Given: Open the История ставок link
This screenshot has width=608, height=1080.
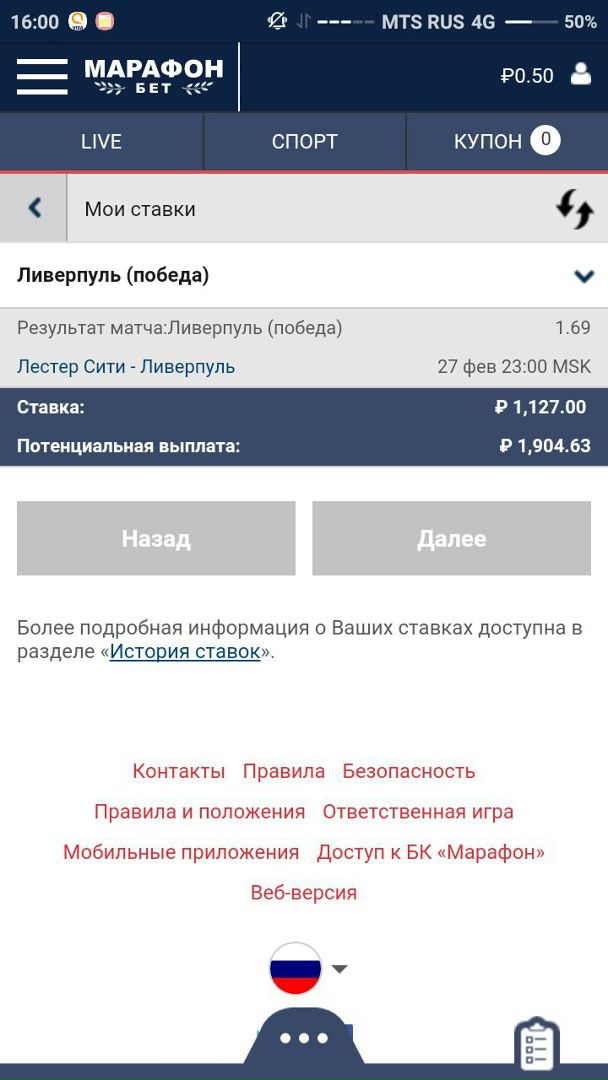Looking at the screenshot, I should [x=185, y=652].
